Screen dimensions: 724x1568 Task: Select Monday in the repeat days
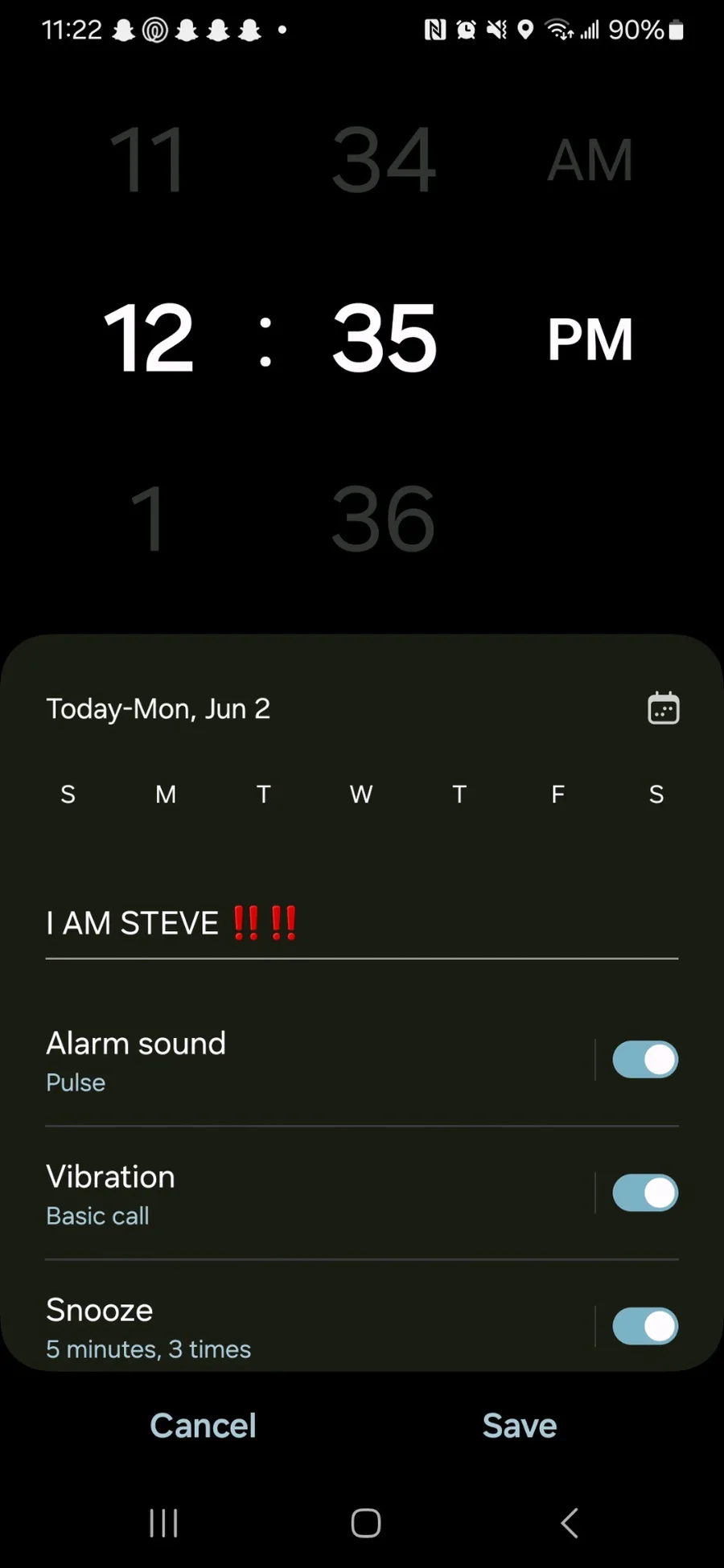166,794
